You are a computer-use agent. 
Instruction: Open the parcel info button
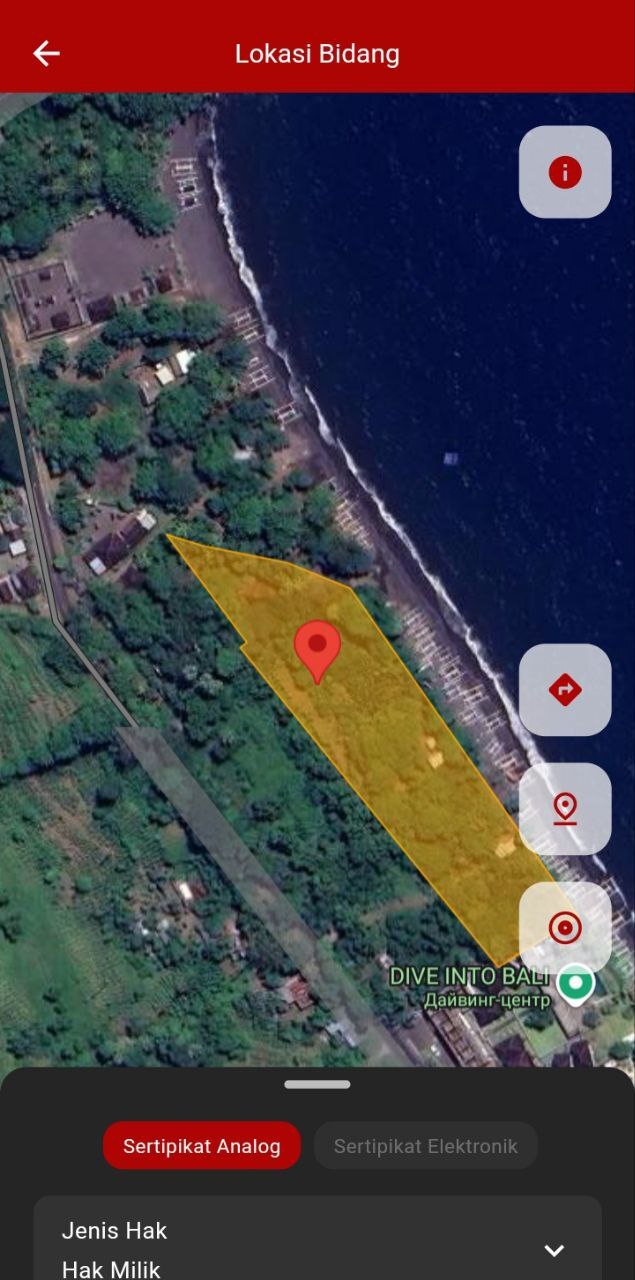[x=565, y=172]
